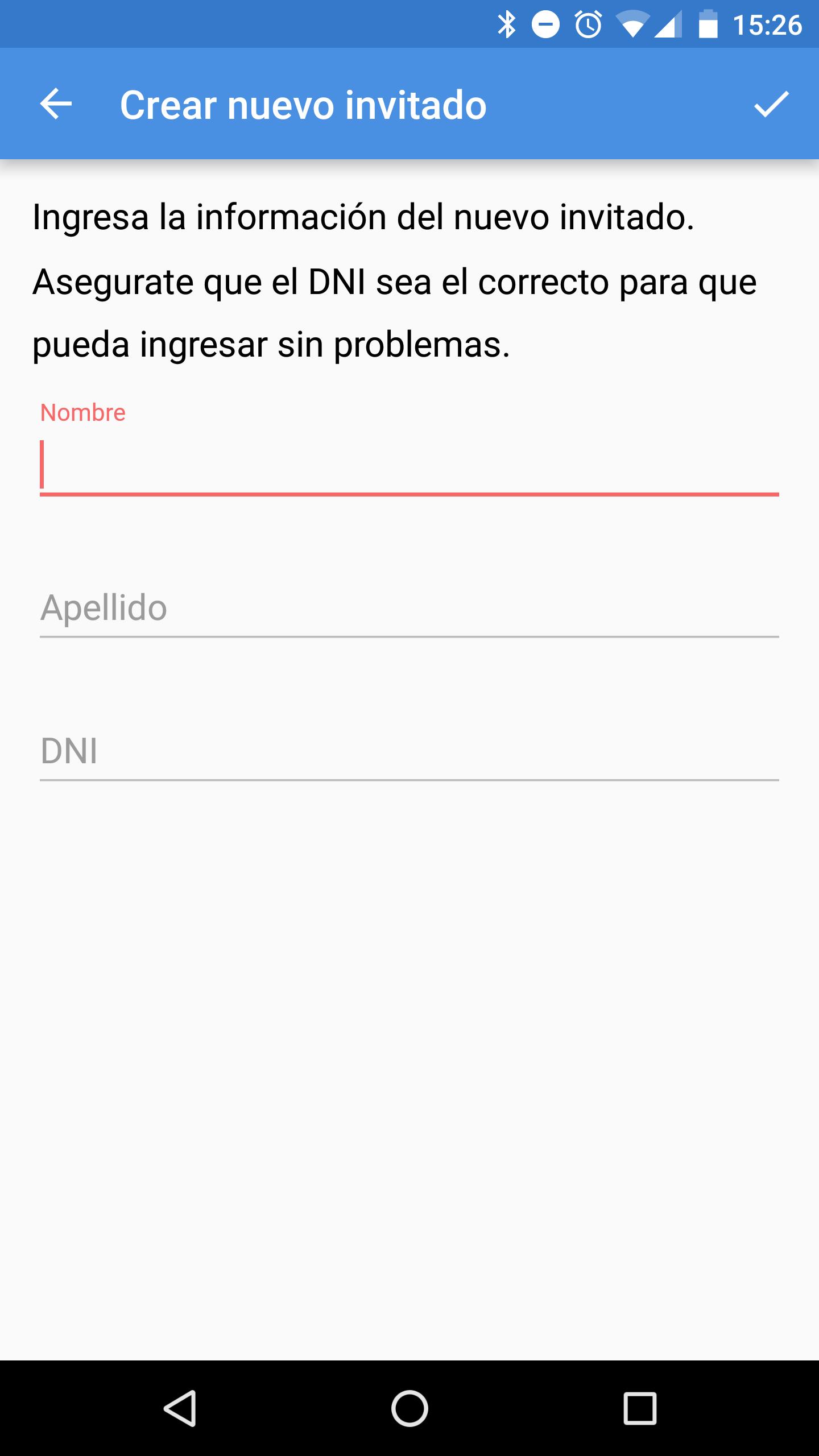Open recent apps from the navigation bar

click(x=640, y=1408)
